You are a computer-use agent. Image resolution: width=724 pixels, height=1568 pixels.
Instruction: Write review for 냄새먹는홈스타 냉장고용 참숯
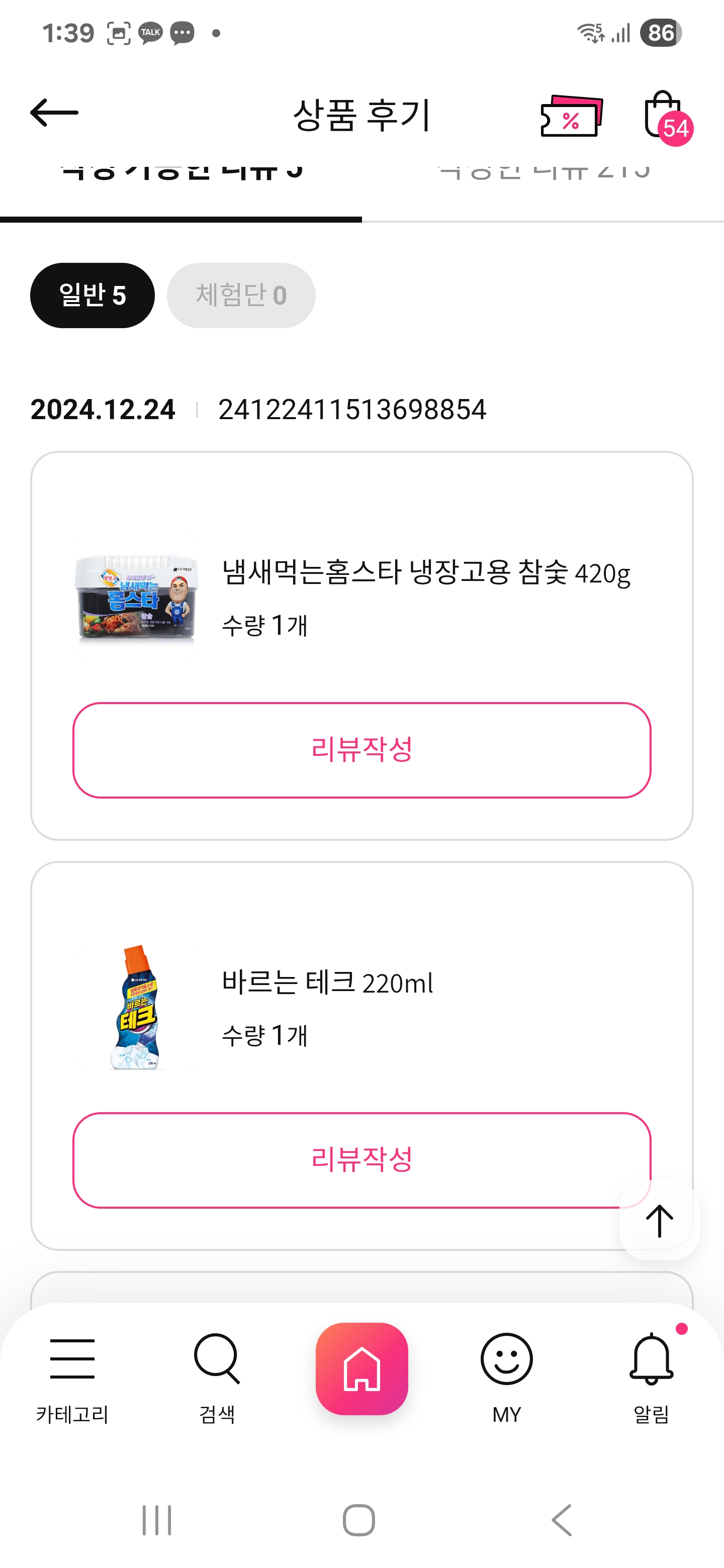click(361, 750)
